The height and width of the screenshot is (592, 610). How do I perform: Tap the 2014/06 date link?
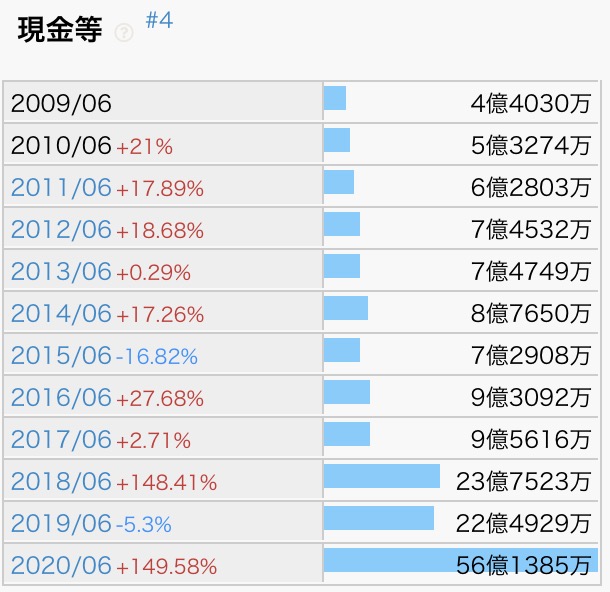coord(61,314)
